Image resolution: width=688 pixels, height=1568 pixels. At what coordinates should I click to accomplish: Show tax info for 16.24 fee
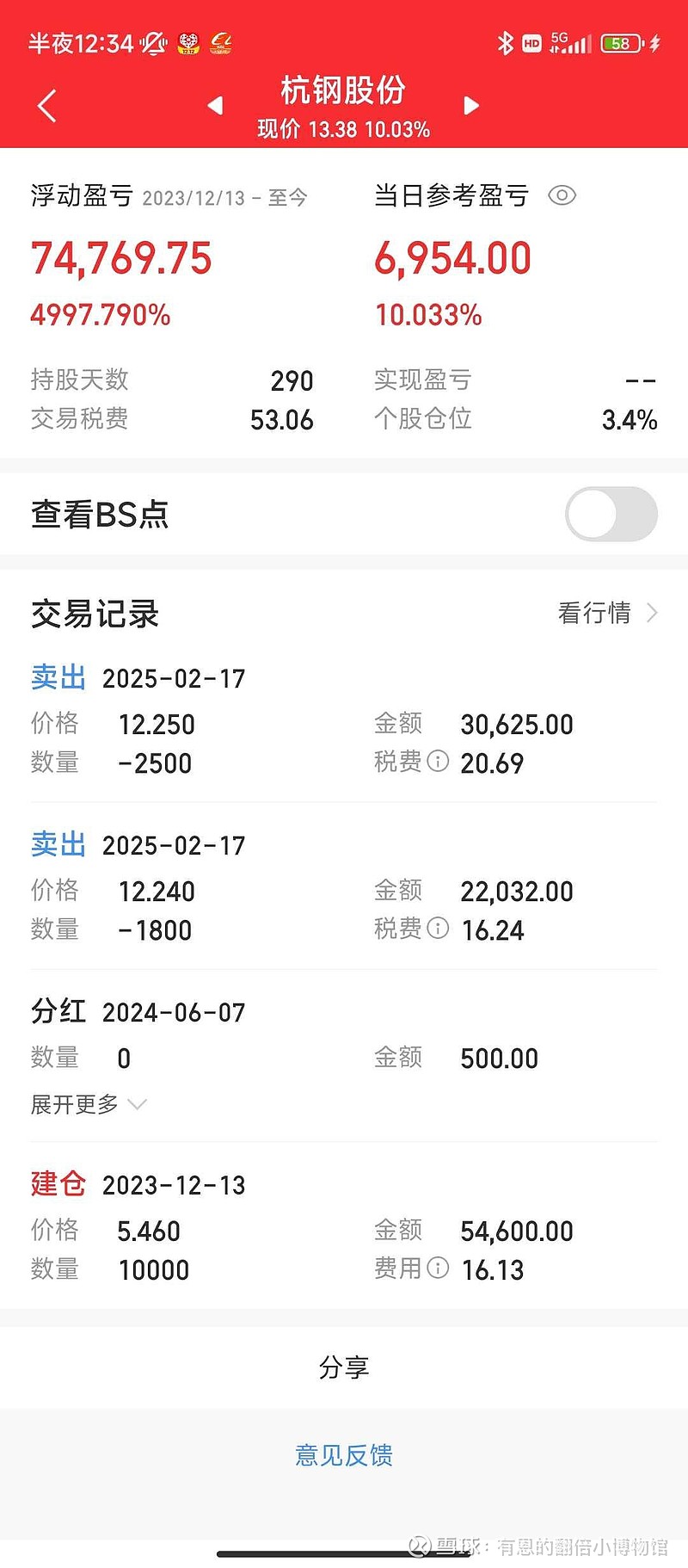coord(438,929)
